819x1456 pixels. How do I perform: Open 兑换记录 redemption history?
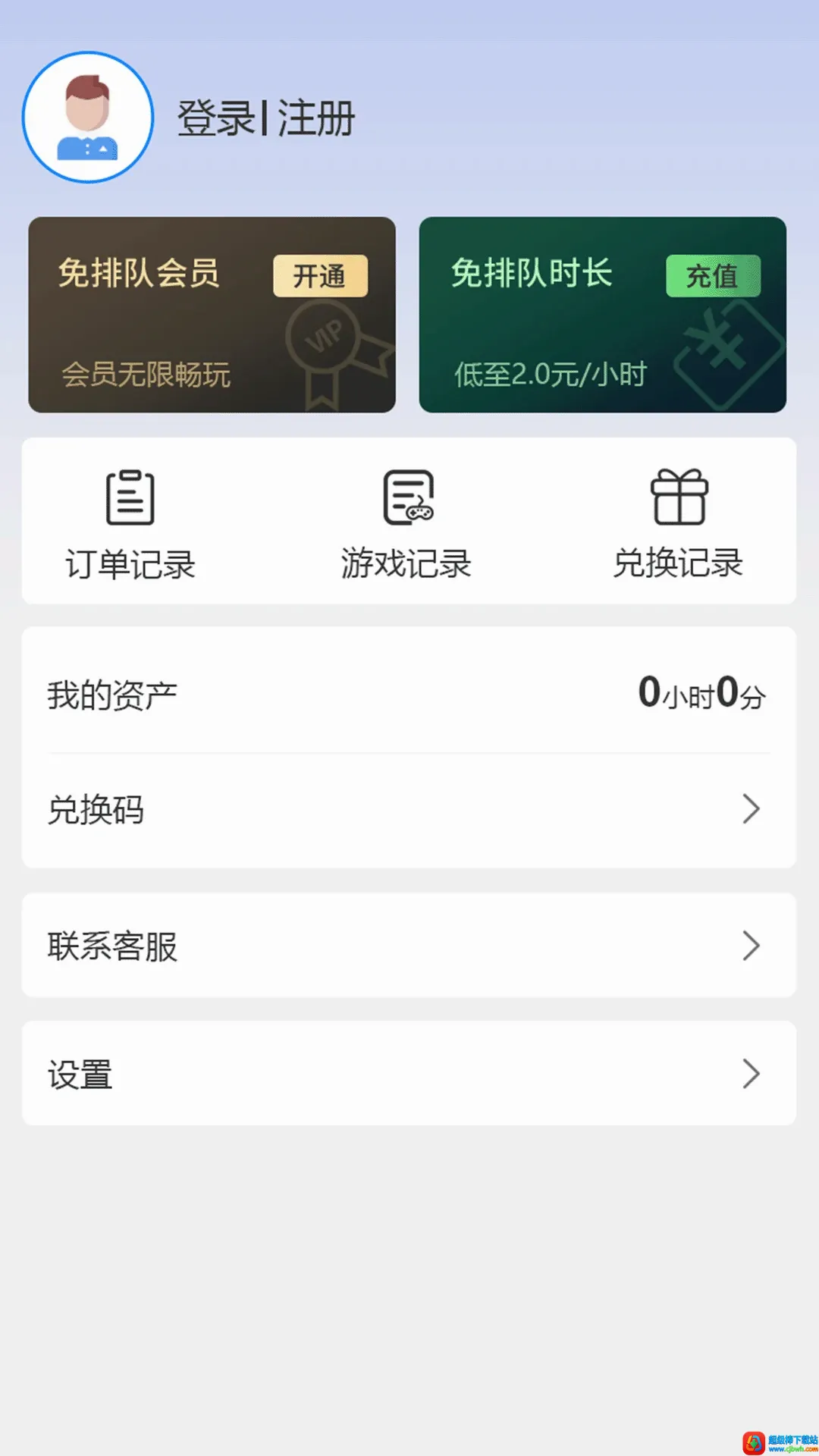click(679, 525)
